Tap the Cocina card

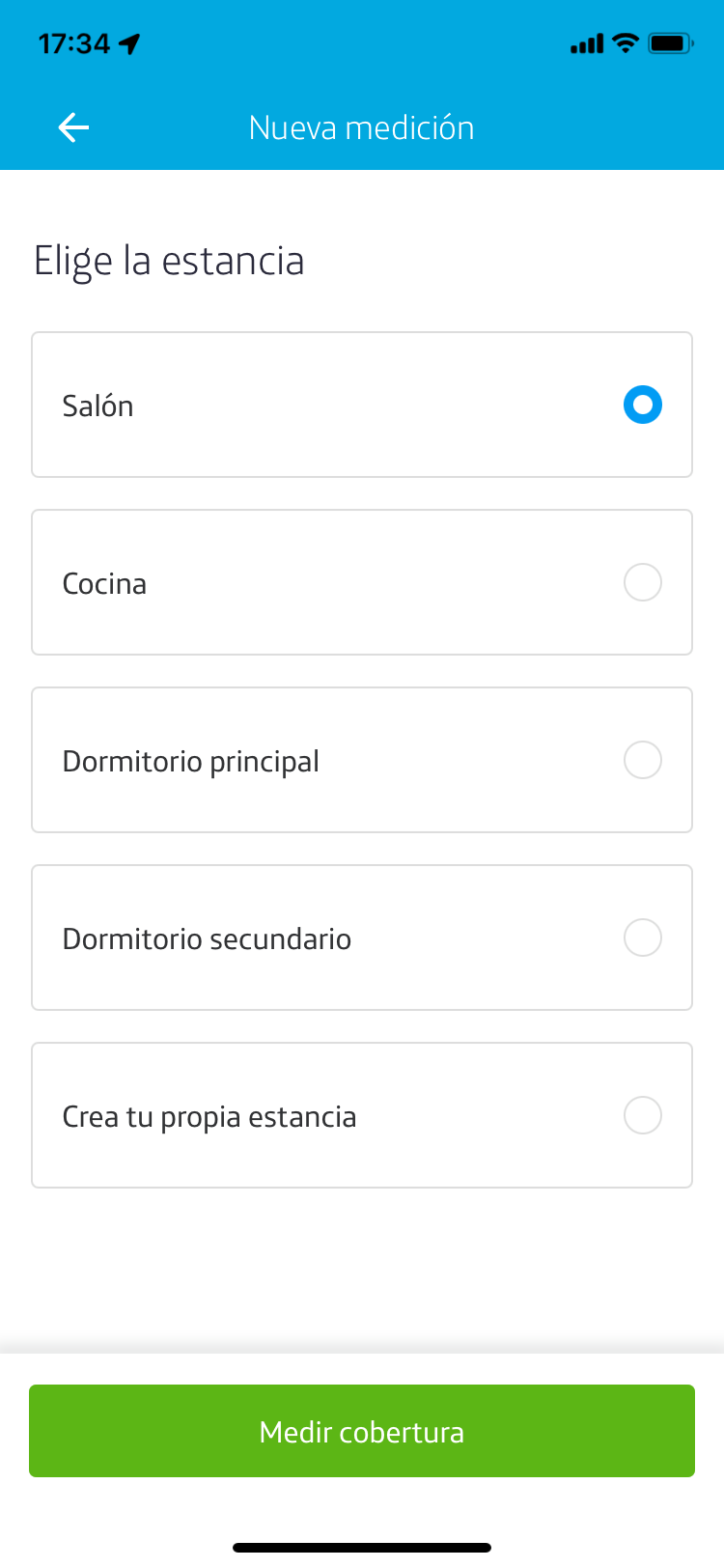[x=362, y=582]
